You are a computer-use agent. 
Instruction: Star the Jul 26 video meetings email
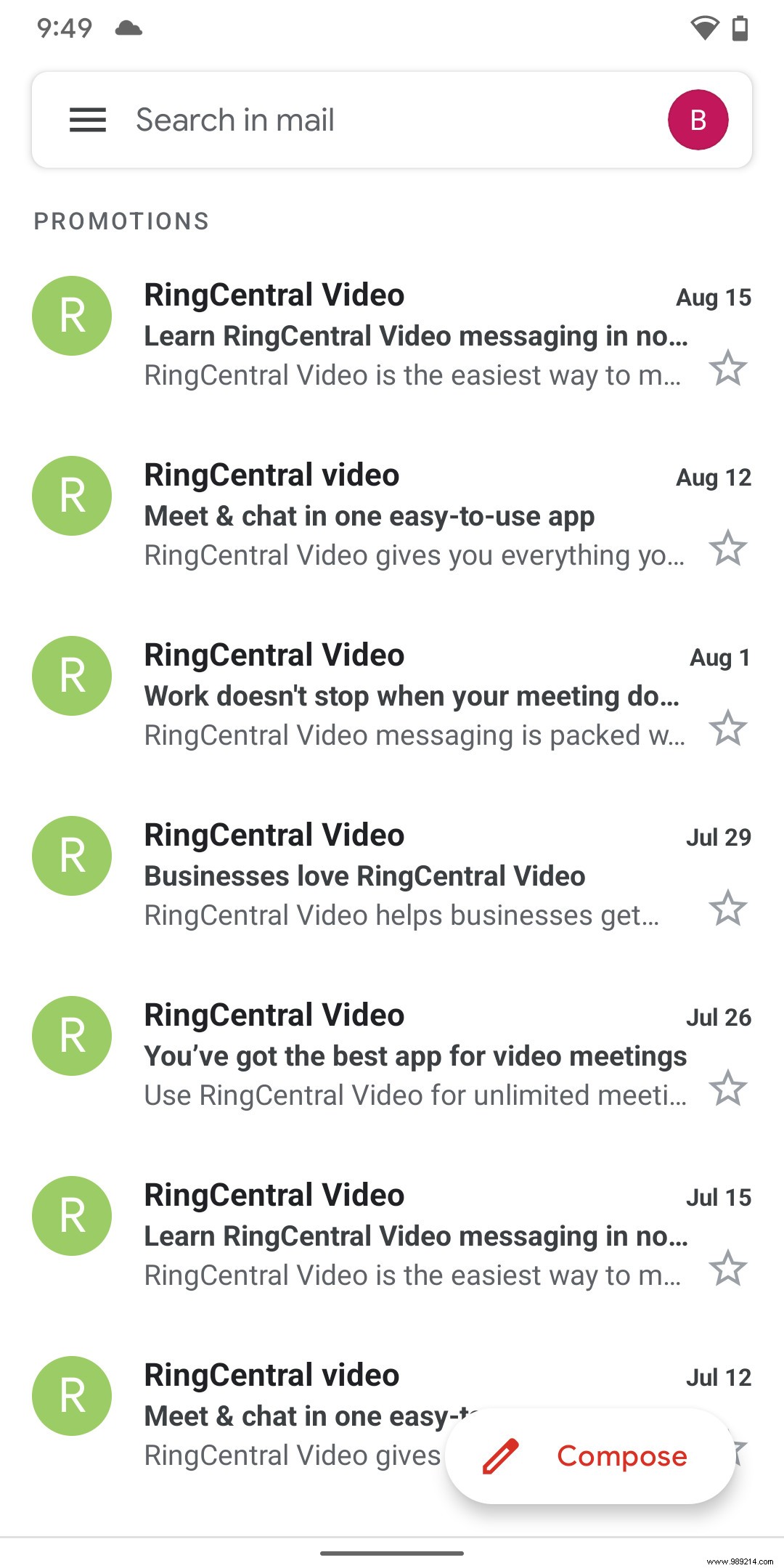tap(728, 1090)
